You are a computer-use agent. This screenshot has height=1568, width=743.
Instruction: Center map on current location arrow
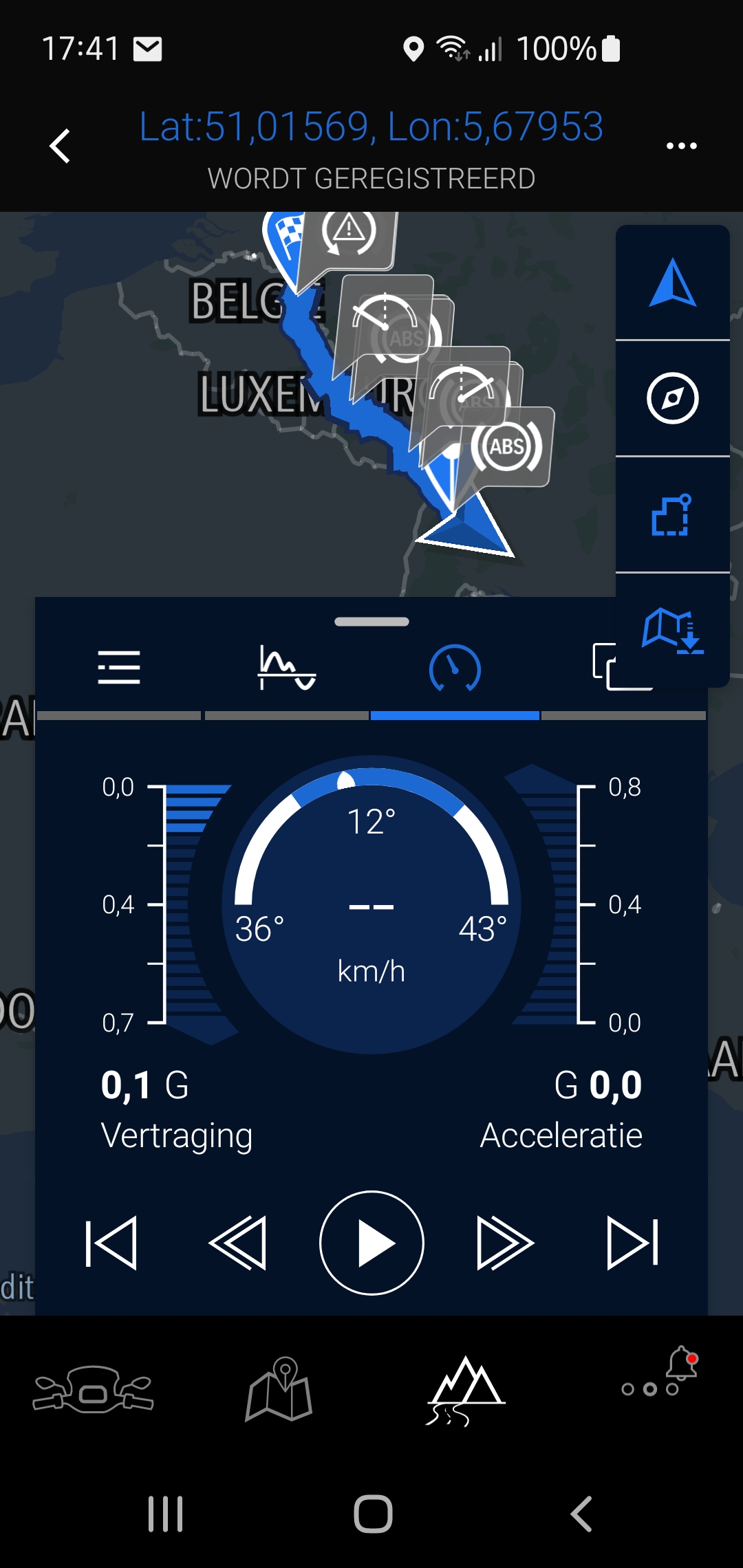point(672,283)
